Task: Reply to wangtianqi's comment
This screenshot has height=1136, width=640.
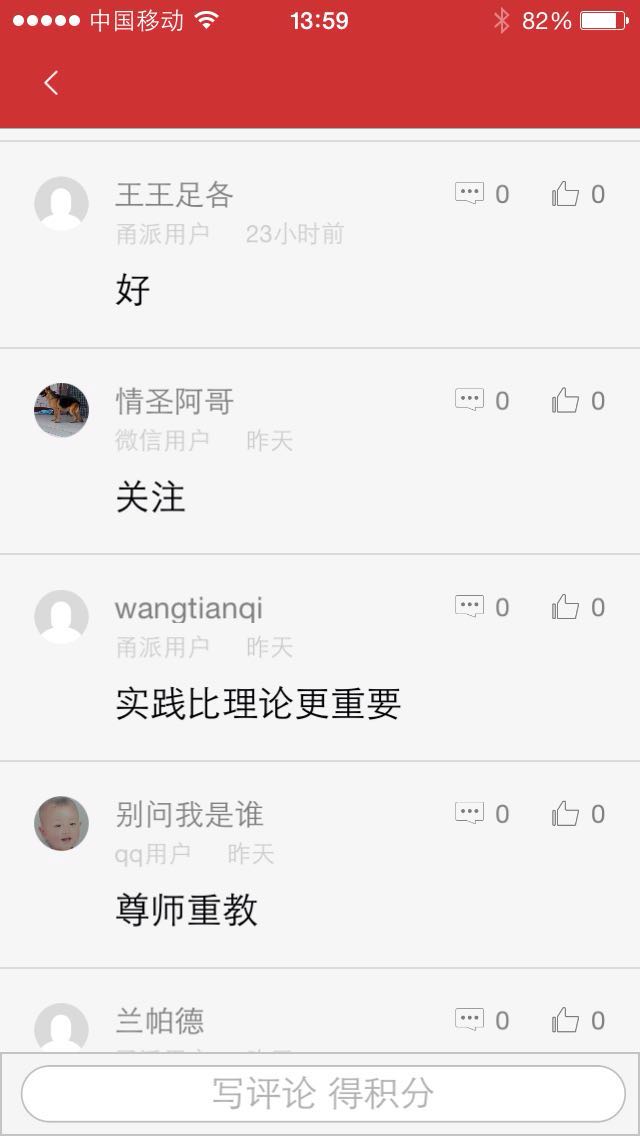Action: click(470, 607)
